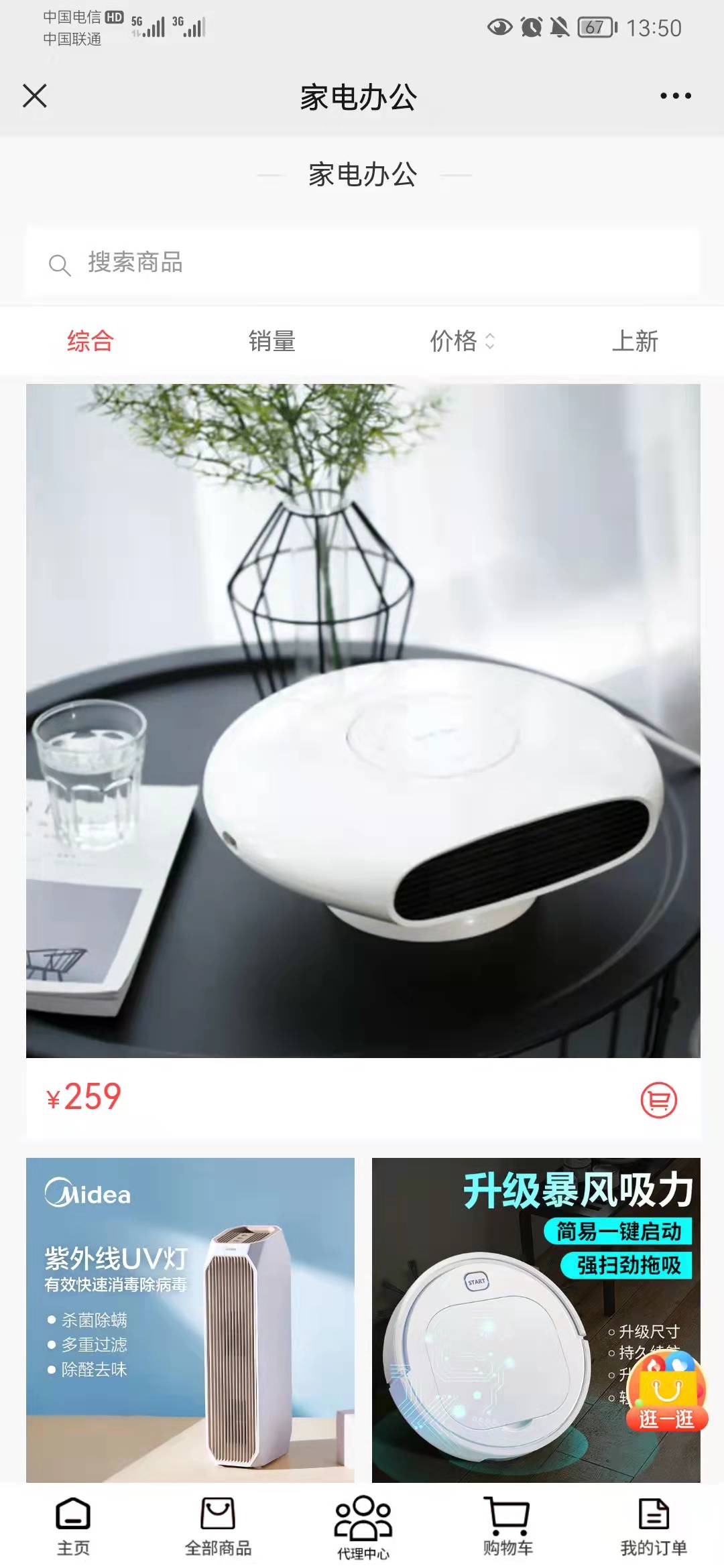Viewport: 724px width, 1568px height.
Task: Select the 综合 sort tab
Action: click(90, 341)
